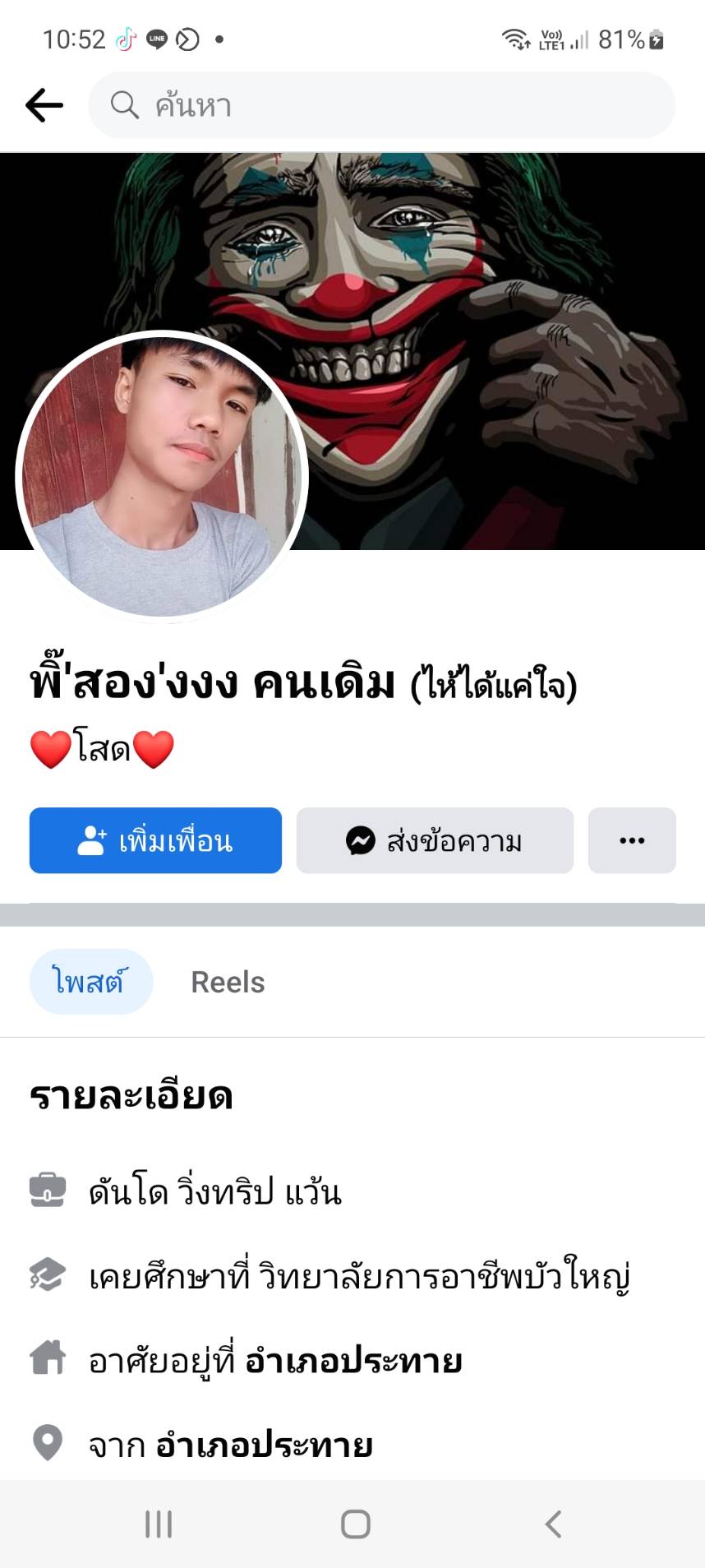View the Joker cover photo
The width and height of the screenshot is (705, 1568).
point(493,329)
